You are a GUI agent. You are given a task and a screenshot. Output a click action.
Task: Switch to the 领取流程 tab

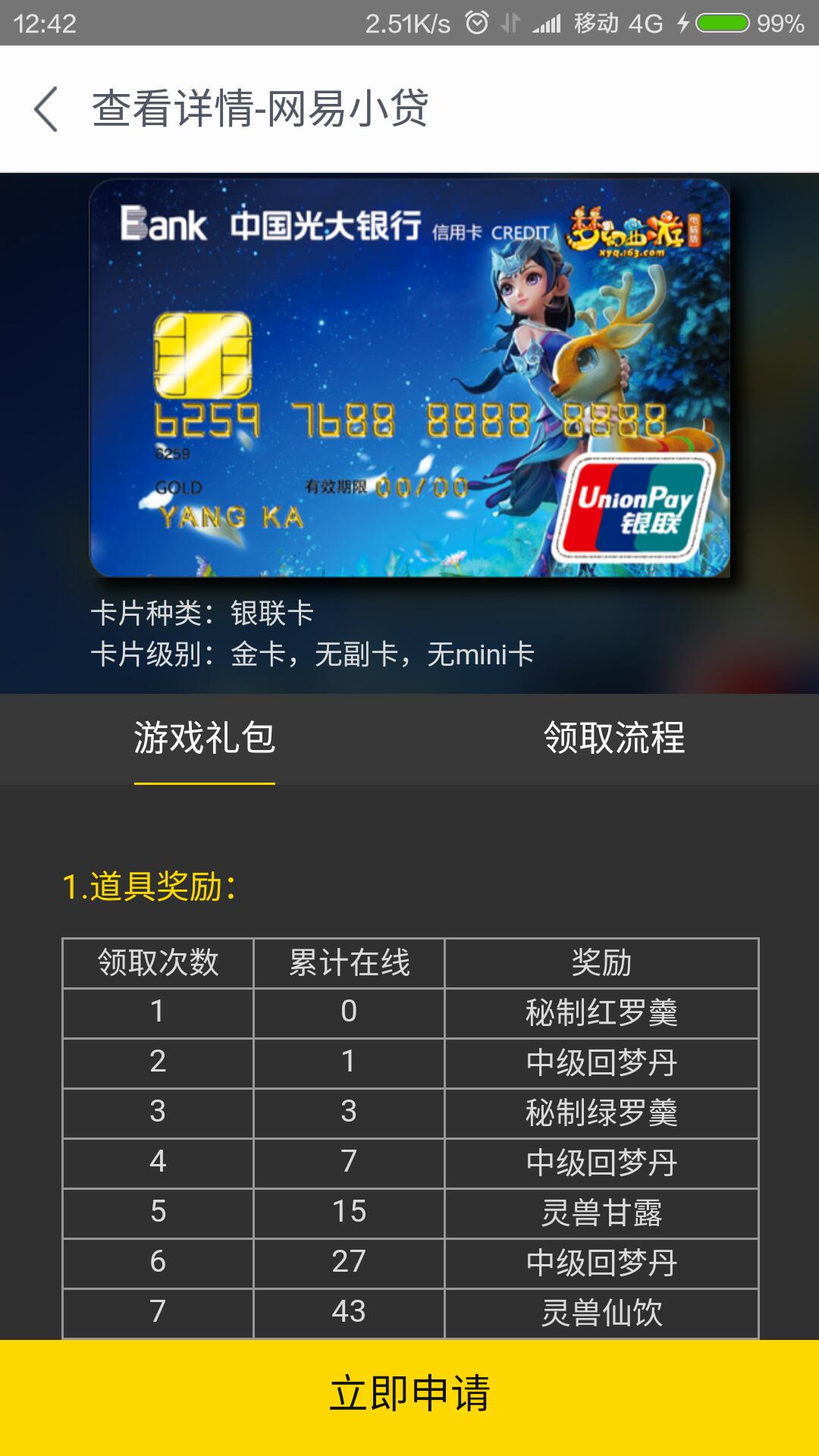(x=614, y=738)
